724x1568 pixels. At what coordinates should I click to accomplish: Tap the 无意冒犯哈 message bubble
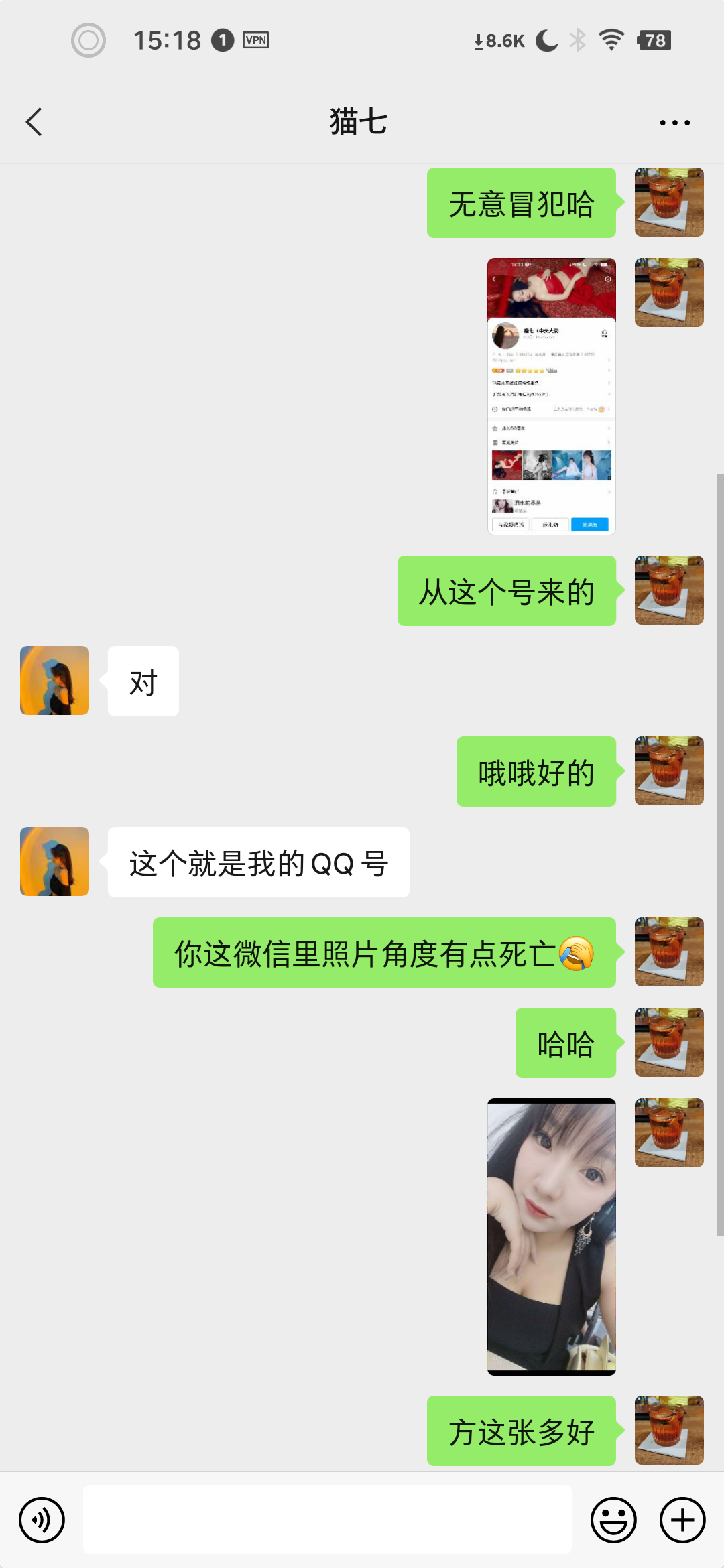[521, 202]
